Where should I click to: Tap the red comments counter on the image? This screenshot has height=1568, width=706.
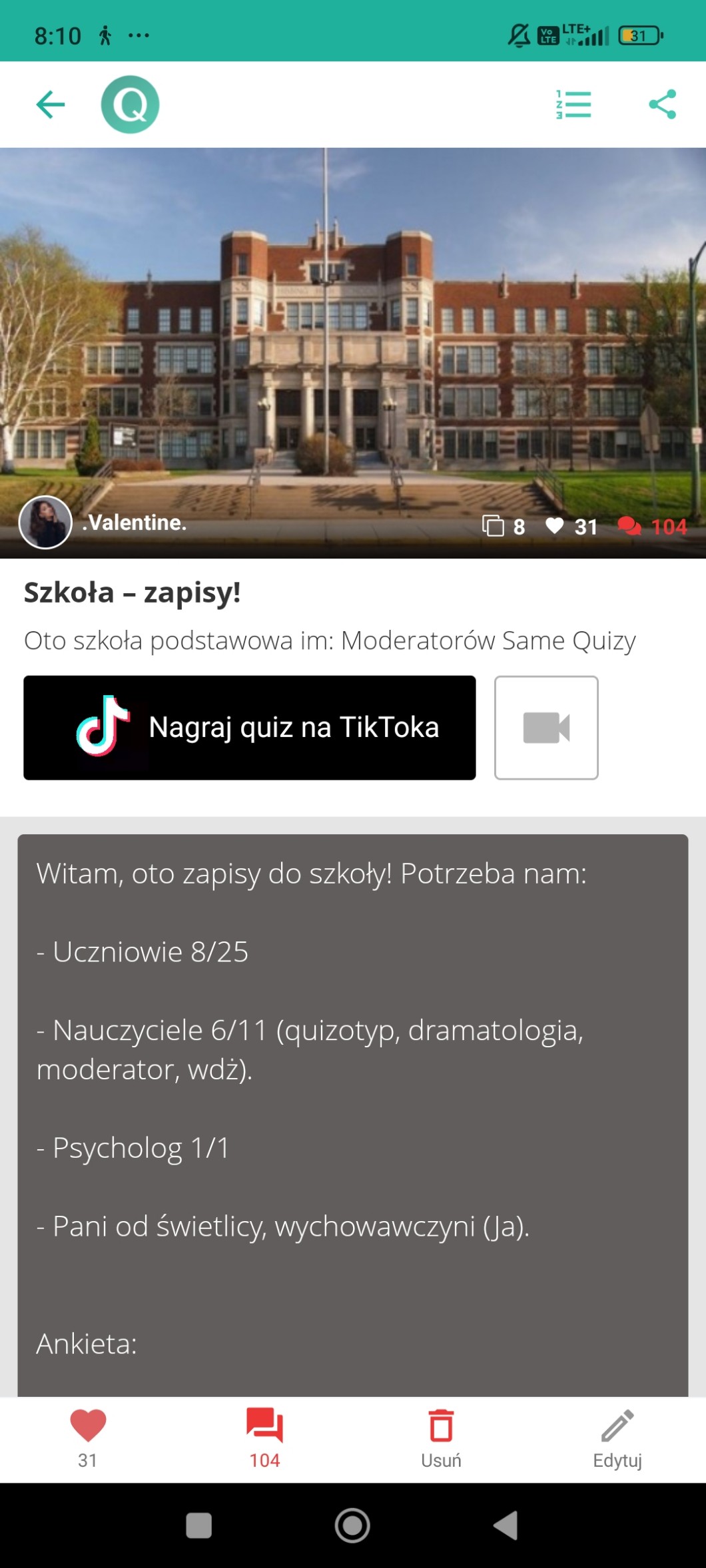click(653, 527)
